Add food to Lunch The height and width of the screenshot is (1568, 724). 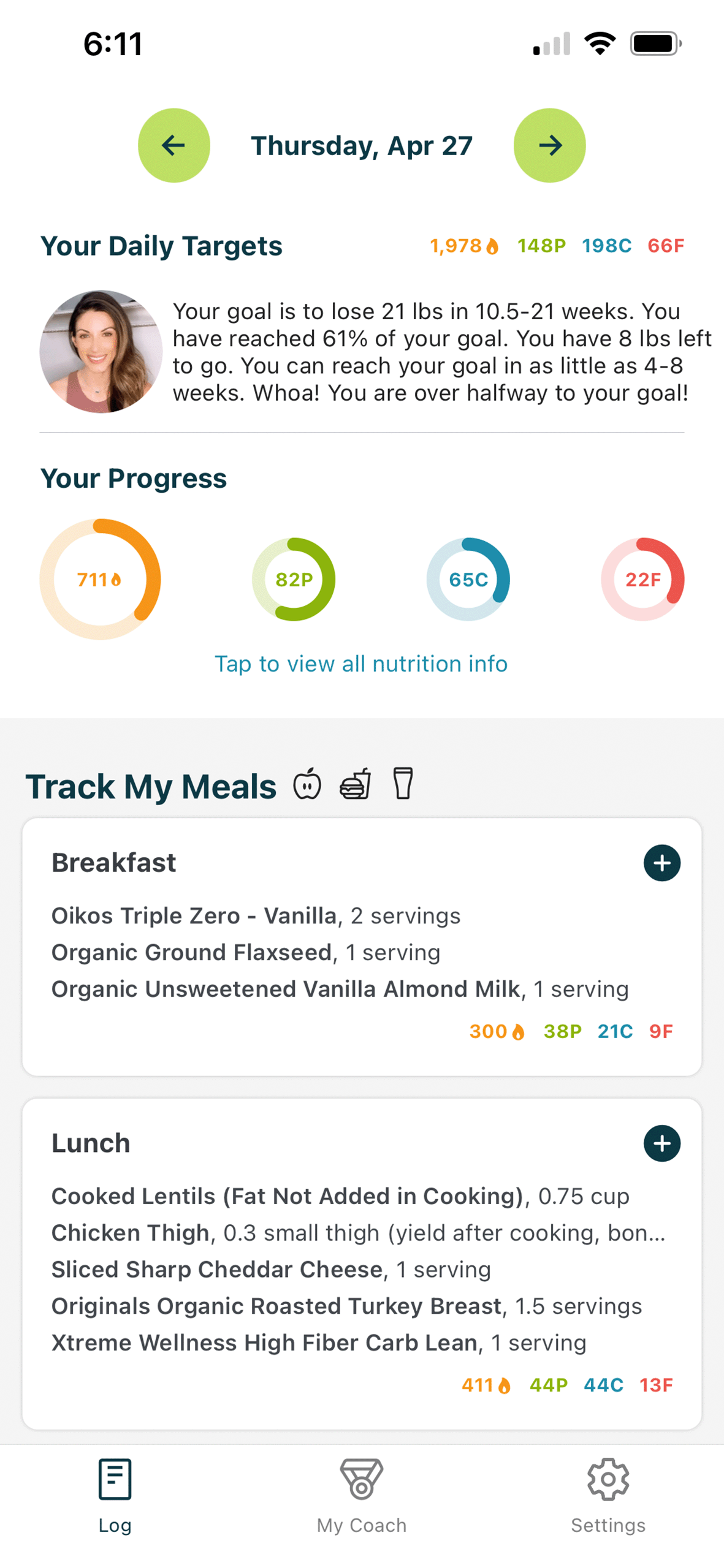pyautogui.click(x=661, y=1143)
